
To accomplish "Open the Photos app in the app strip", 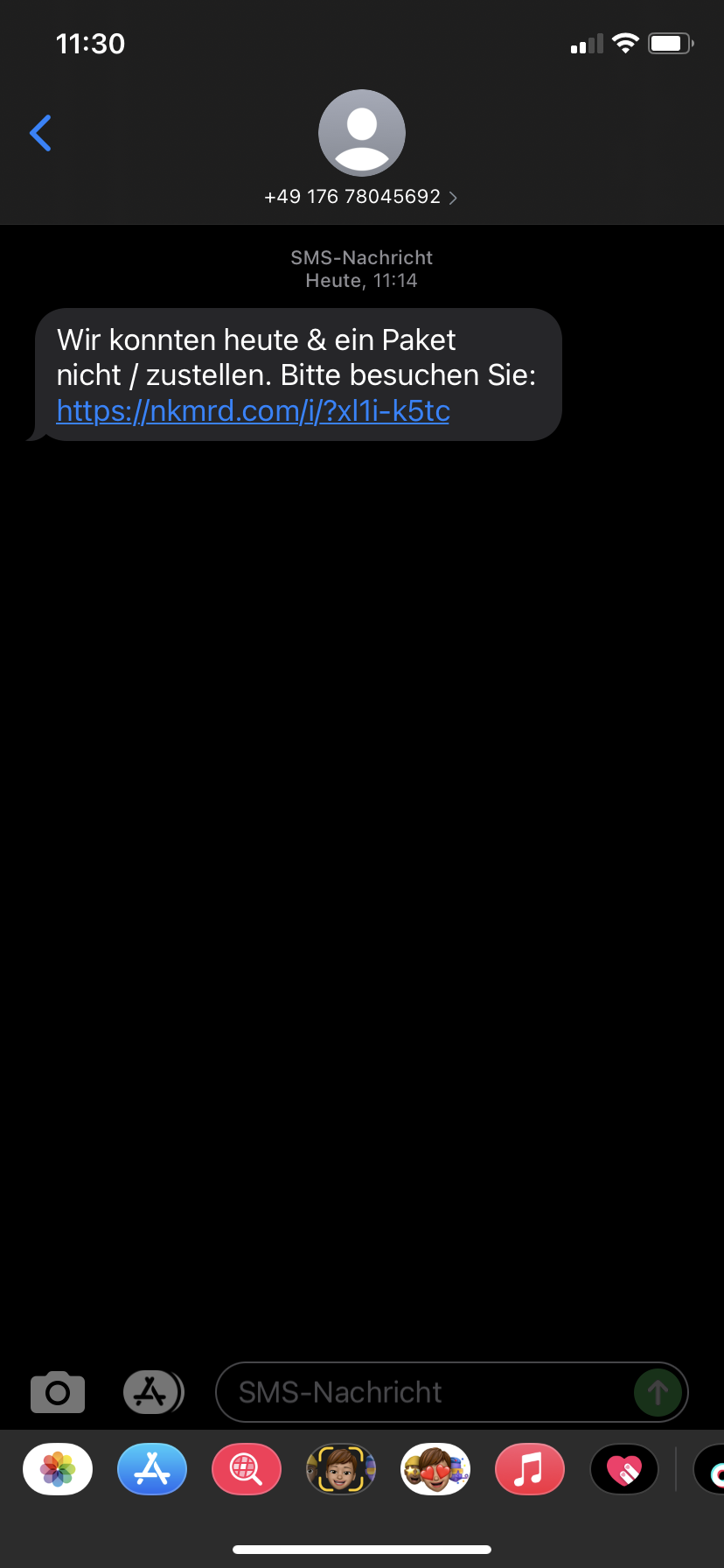I will coord(58,1469).
